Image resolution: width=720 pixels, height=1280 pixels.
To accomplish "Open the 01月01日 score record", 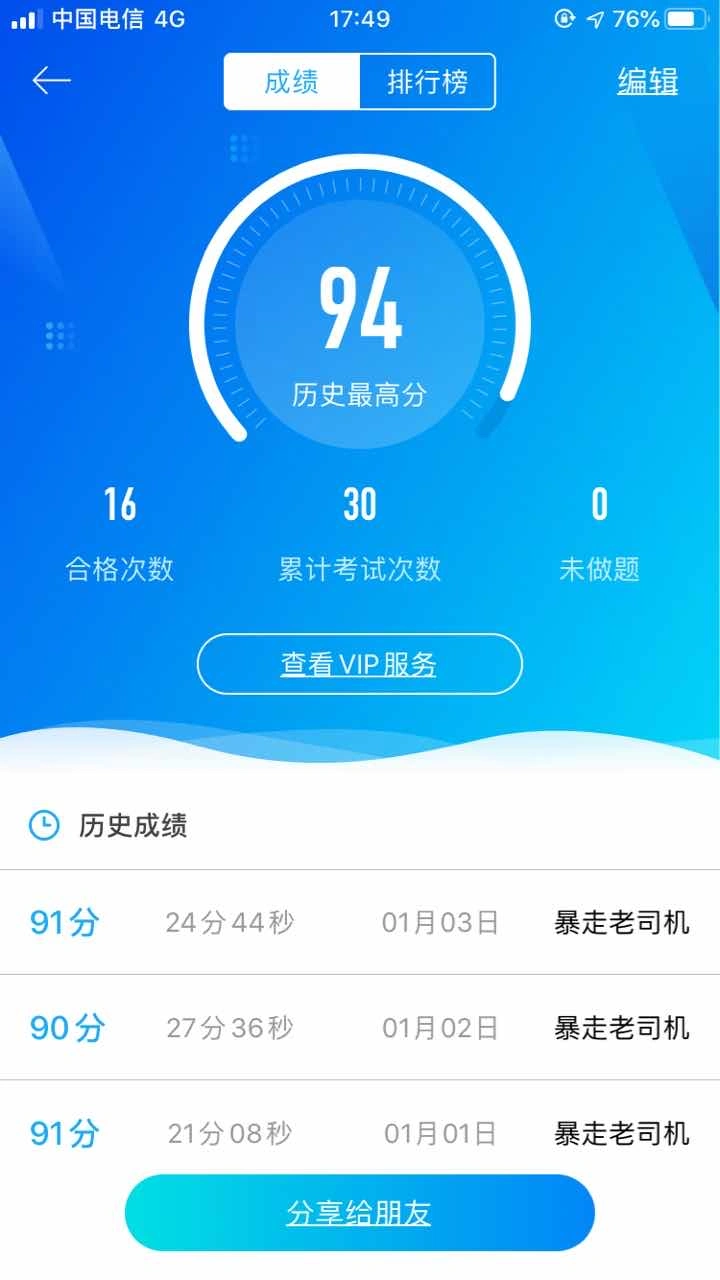I will 360,1132.
